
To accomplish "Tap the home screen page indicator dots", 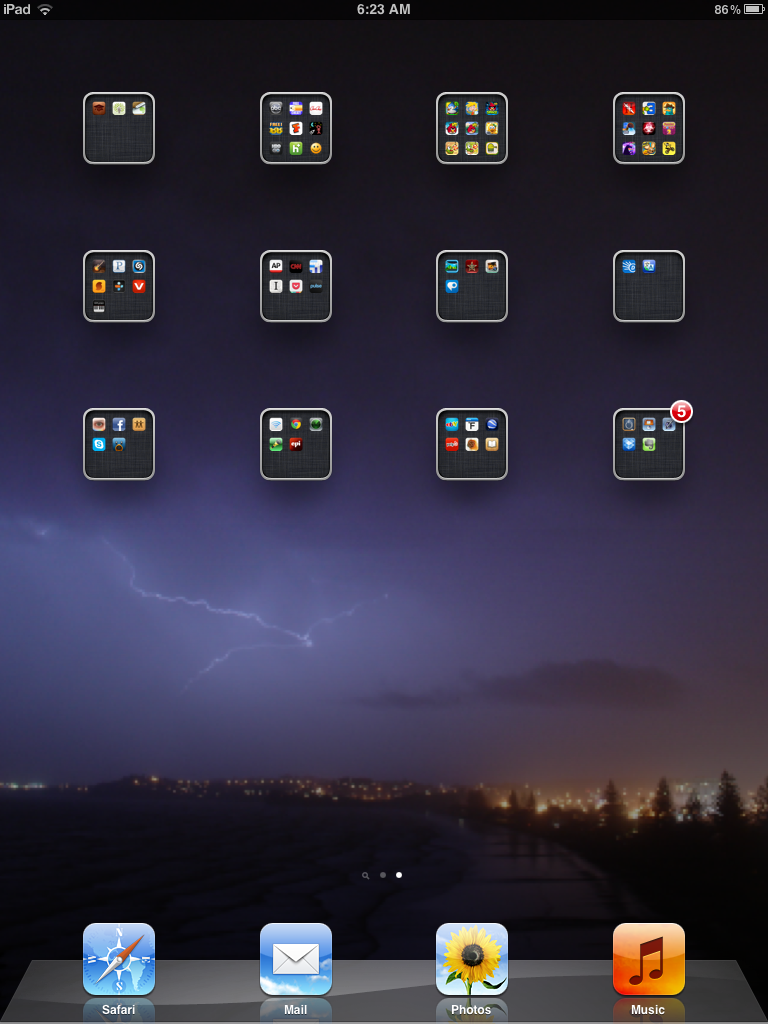I will [383, 875].
